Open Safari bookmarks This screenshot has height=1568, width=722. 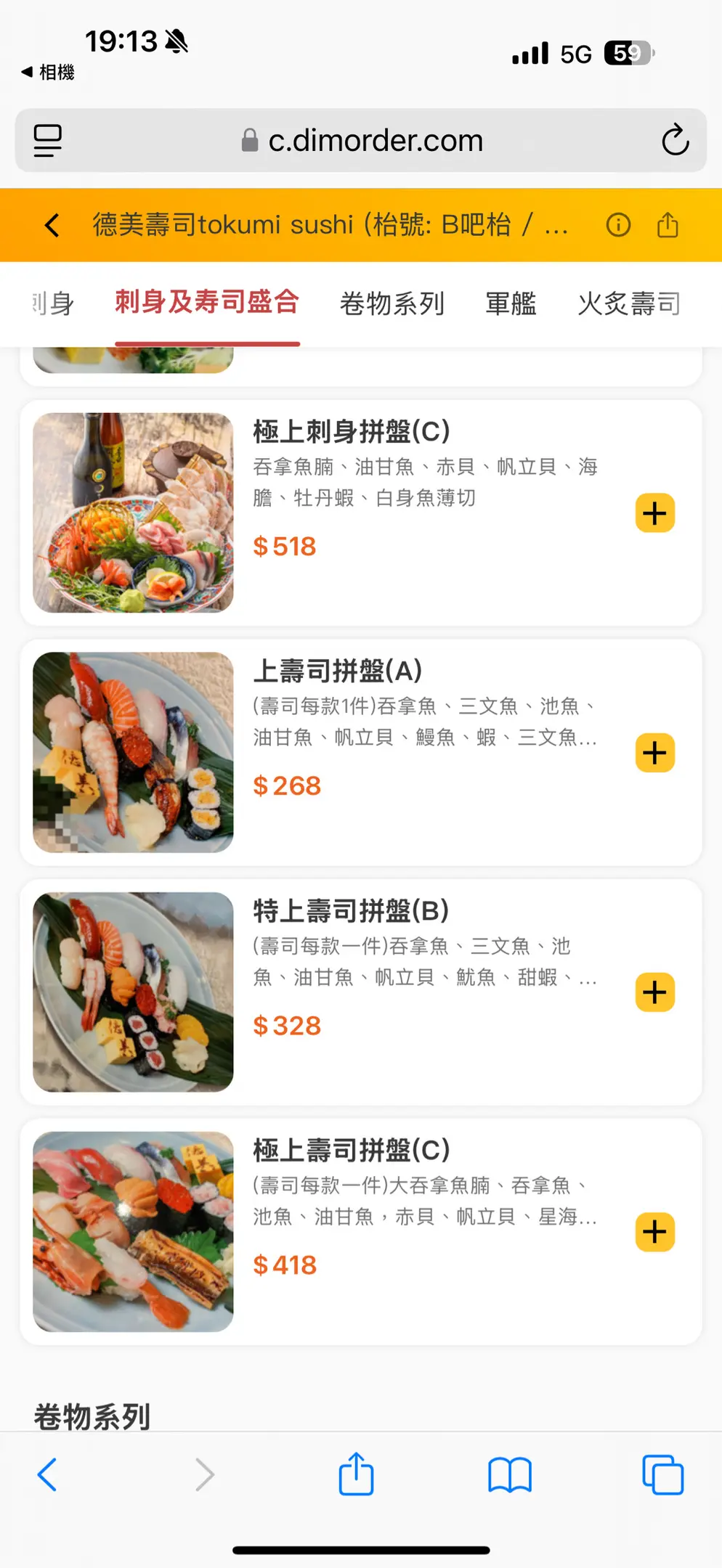510,1475
